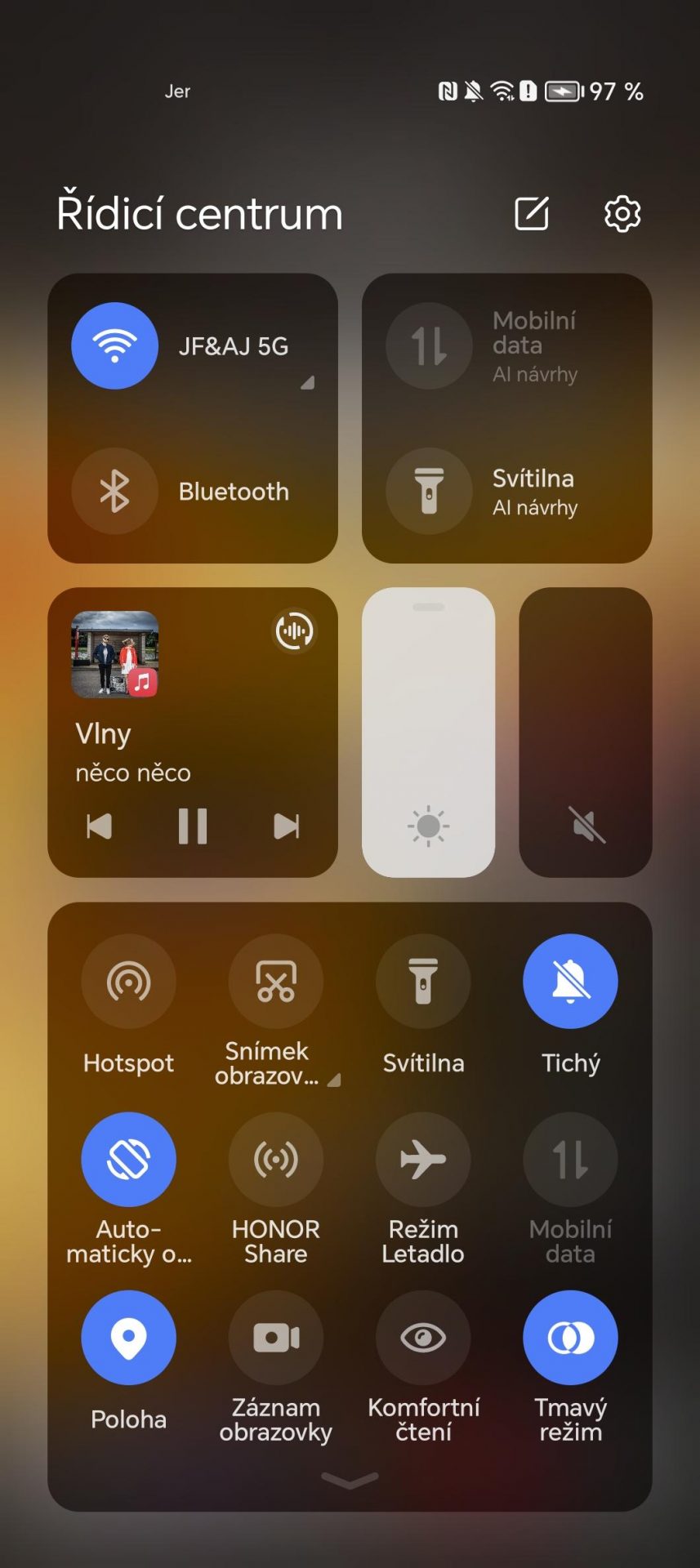700x1568 pixels.
Task: Open the audio output switcher icon
Action: [294, 630]
